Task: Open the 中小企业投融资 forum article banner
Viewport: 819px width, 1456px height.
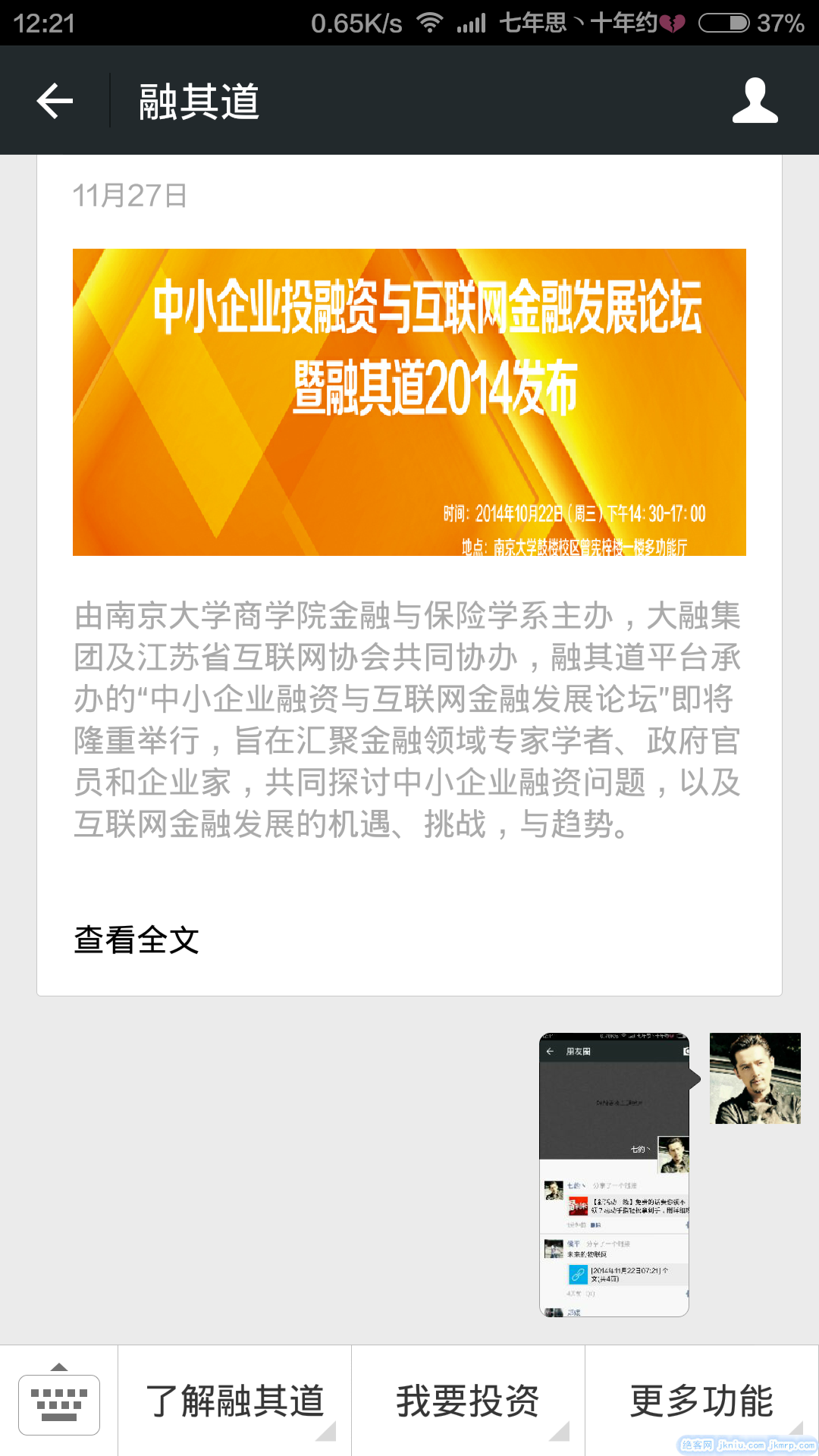Action: point(409,402)
